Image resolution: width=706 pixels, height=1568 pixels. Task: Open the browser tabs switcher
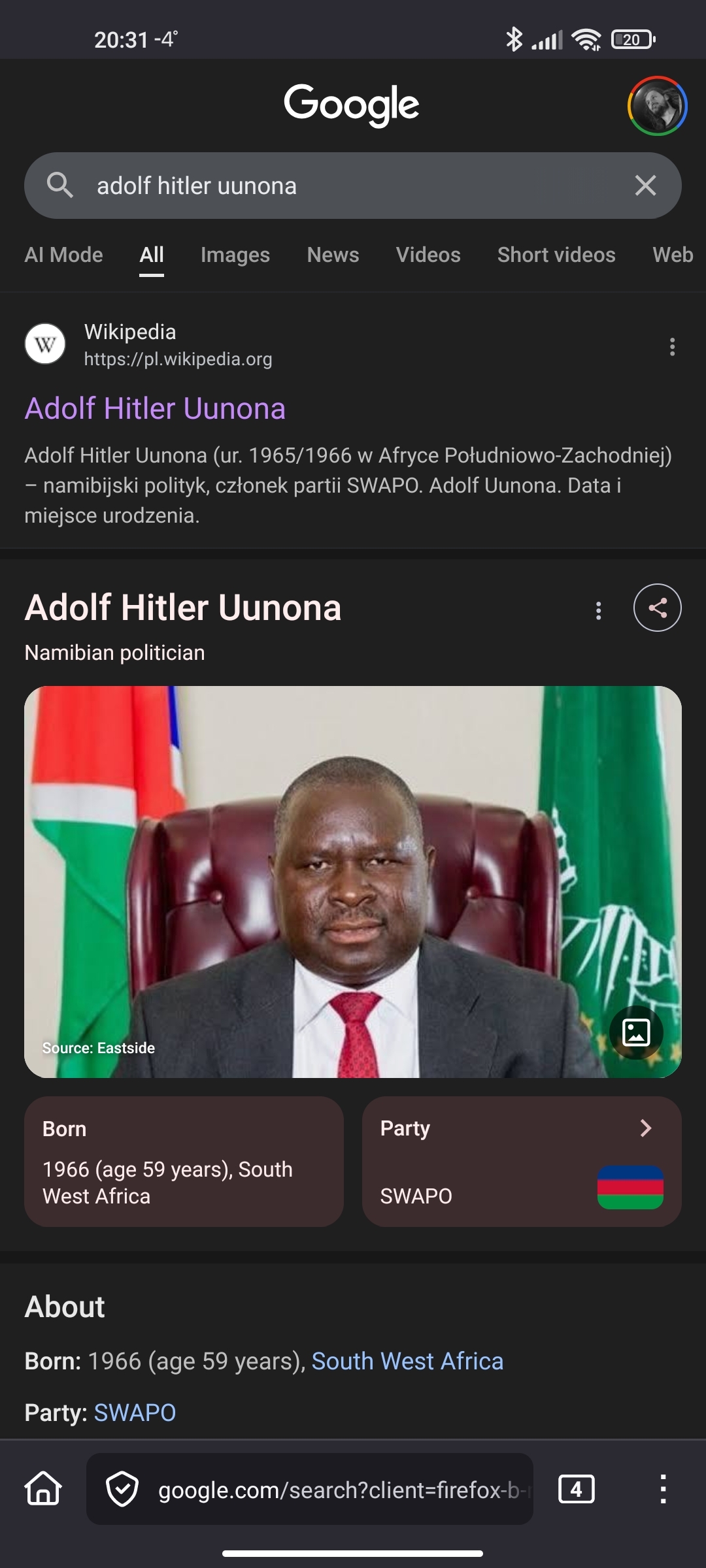tap(576, 1489)
